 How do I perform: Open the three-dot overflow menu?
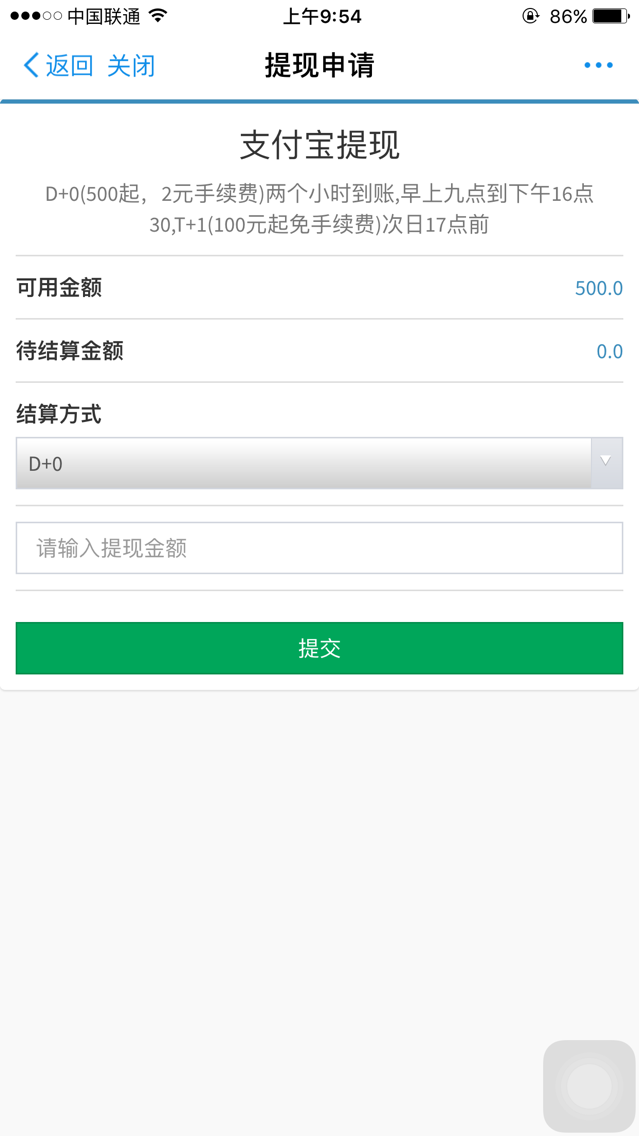tap(598, 66)
